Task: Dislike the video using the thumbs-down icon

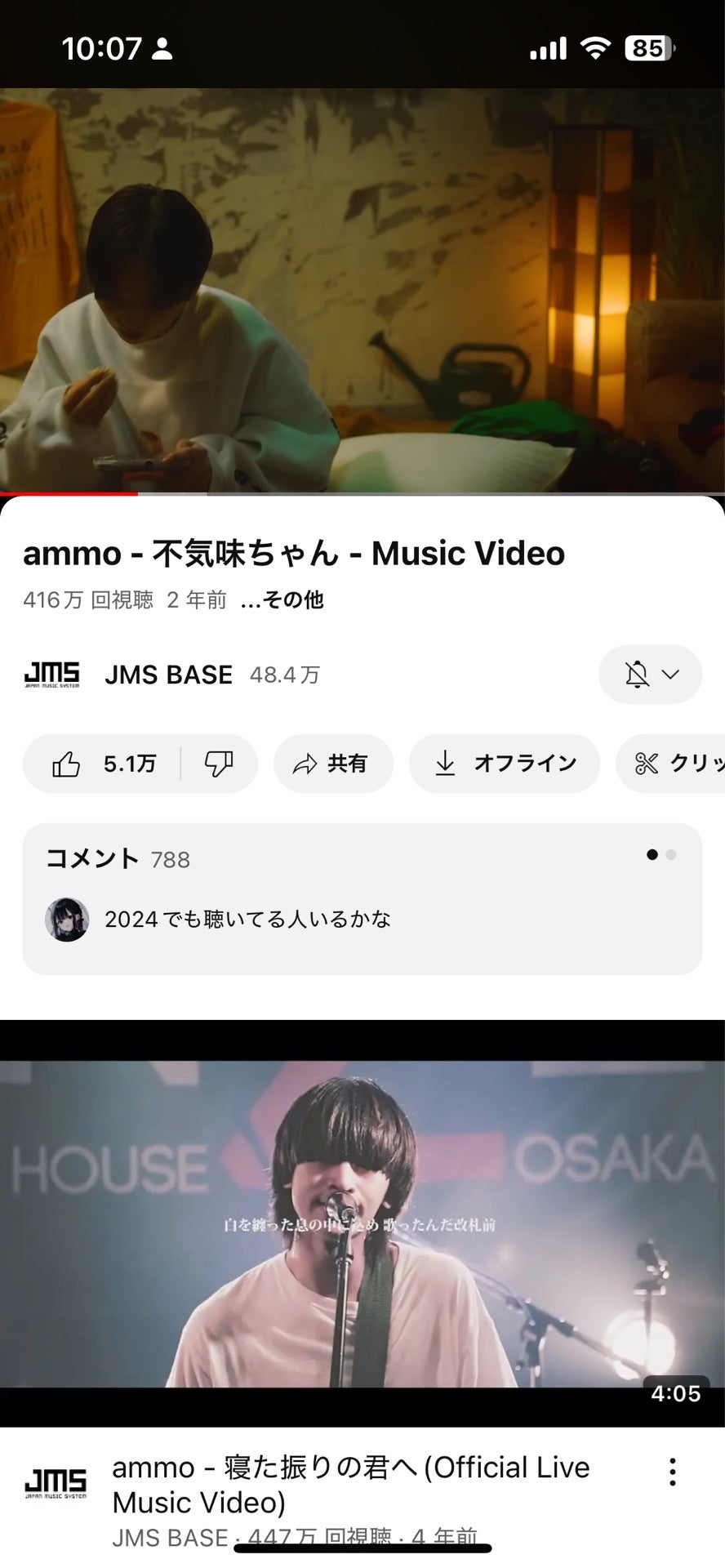Action: (218, 764)
